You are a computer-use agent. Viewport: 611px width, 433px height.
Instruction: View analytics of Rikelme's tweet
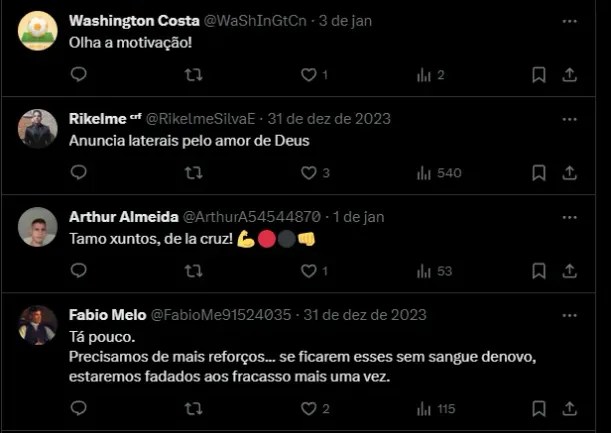(424, 172)
